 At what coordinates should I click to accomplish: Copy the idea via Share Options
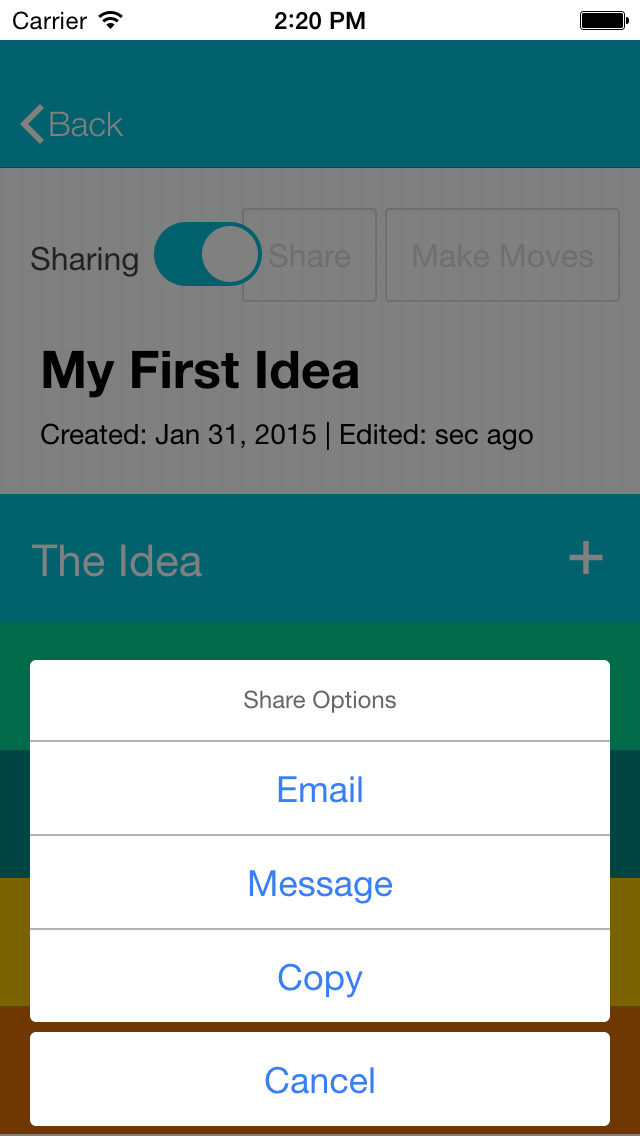click(320, 977)
